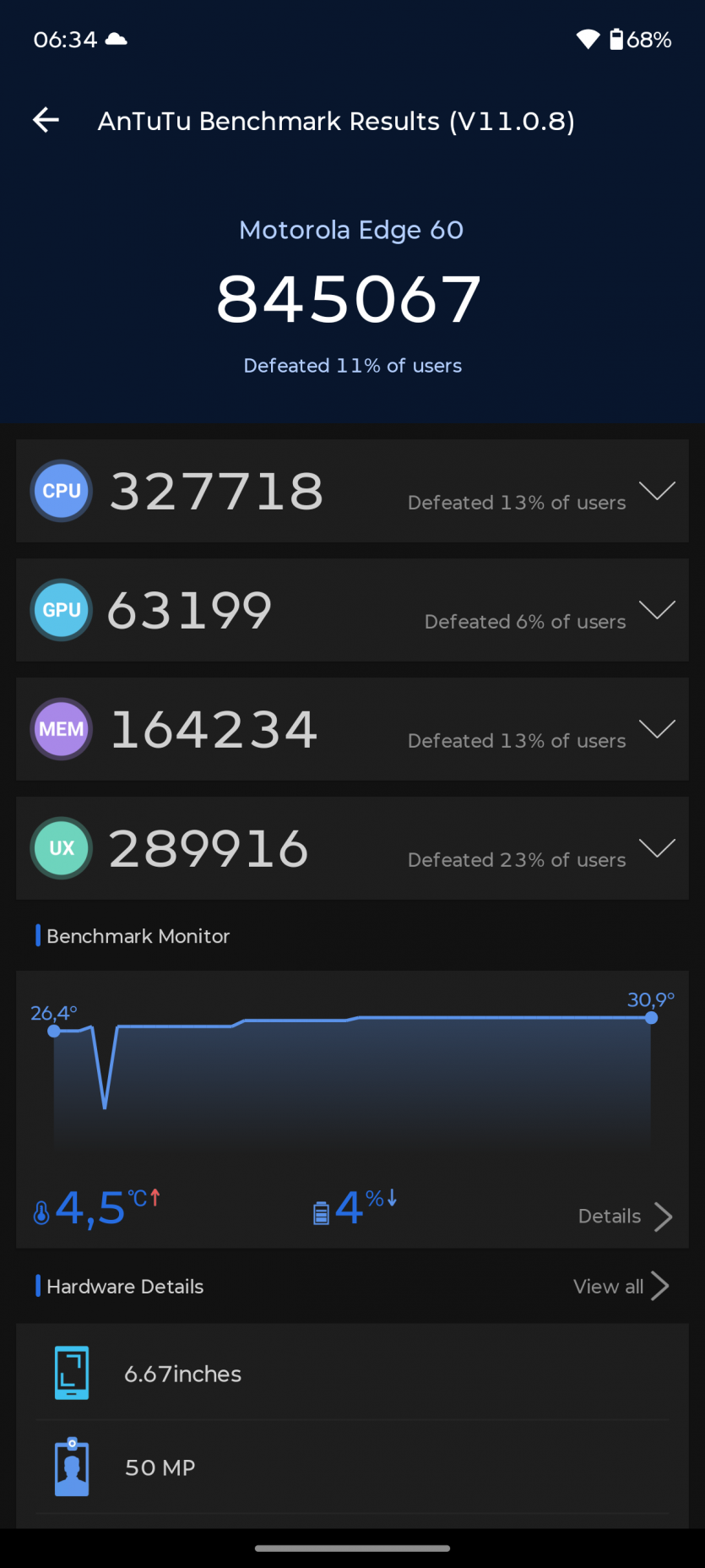Expand the UX score section
This screenshot has width=705, height=1568.
[656, 848]
